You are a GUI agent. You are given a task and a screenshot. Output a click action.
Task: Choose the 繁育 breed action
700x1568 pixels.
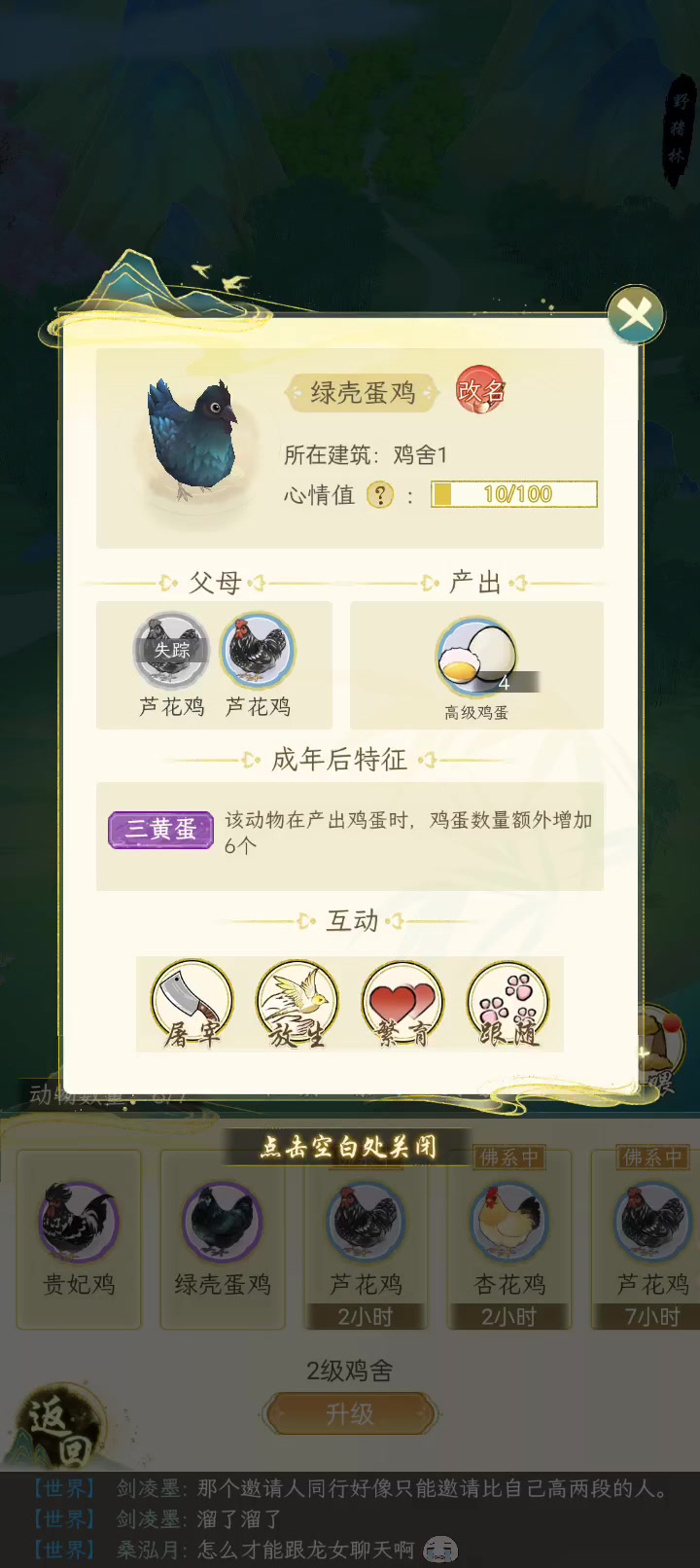pyautogui.click(x=402, y=1004)
